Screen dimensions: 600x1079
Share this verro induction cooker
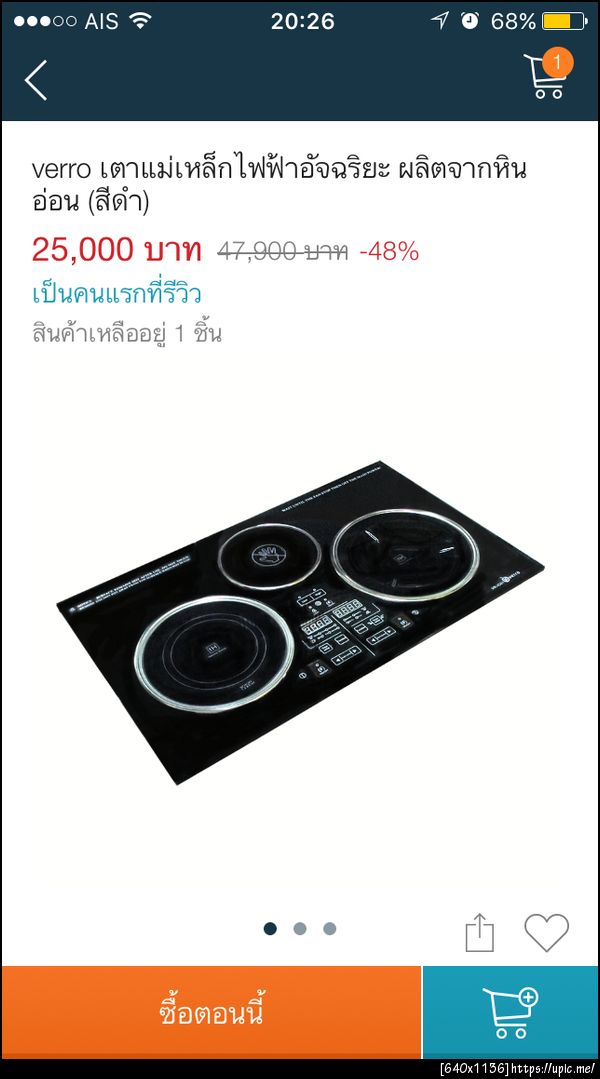tap(480, 933)
